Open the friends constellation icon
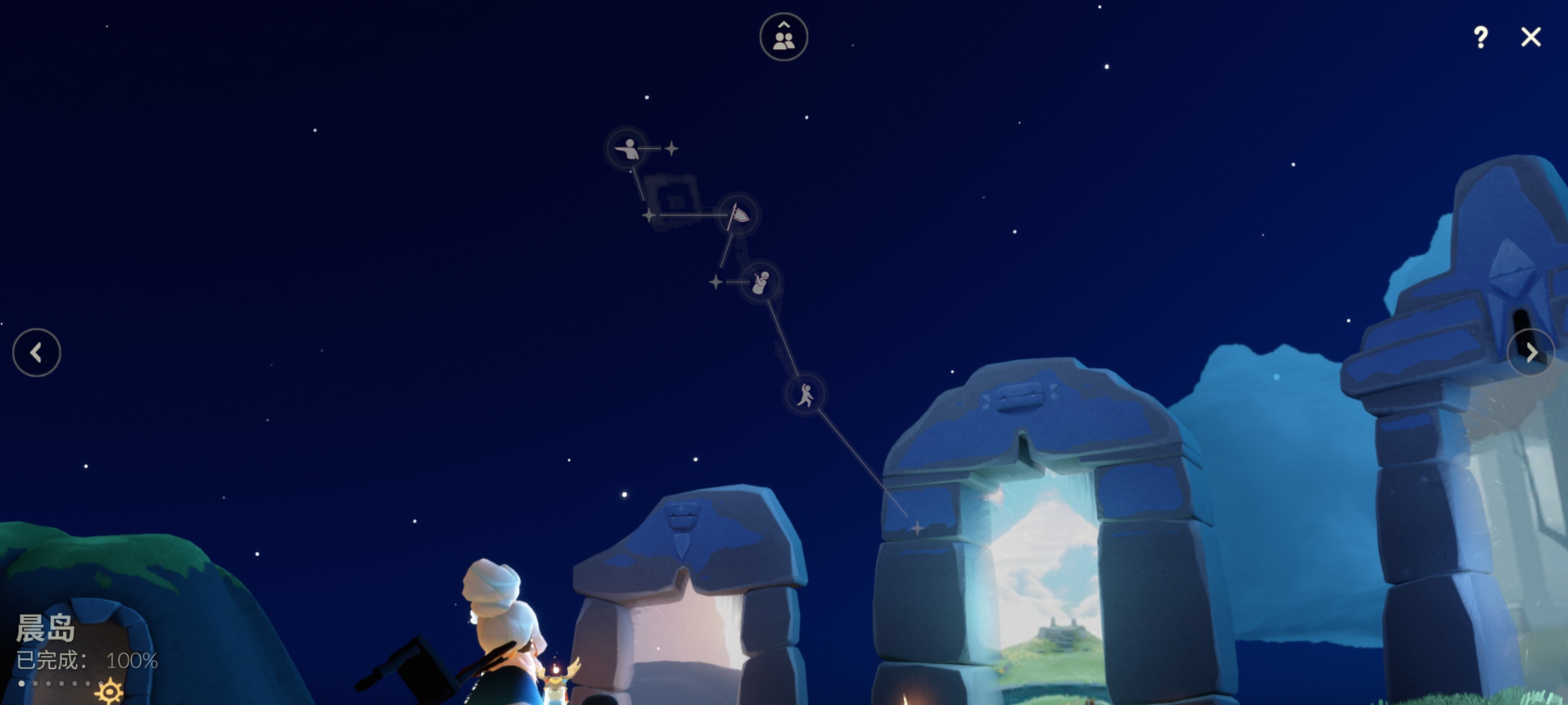 click(783, 37)
